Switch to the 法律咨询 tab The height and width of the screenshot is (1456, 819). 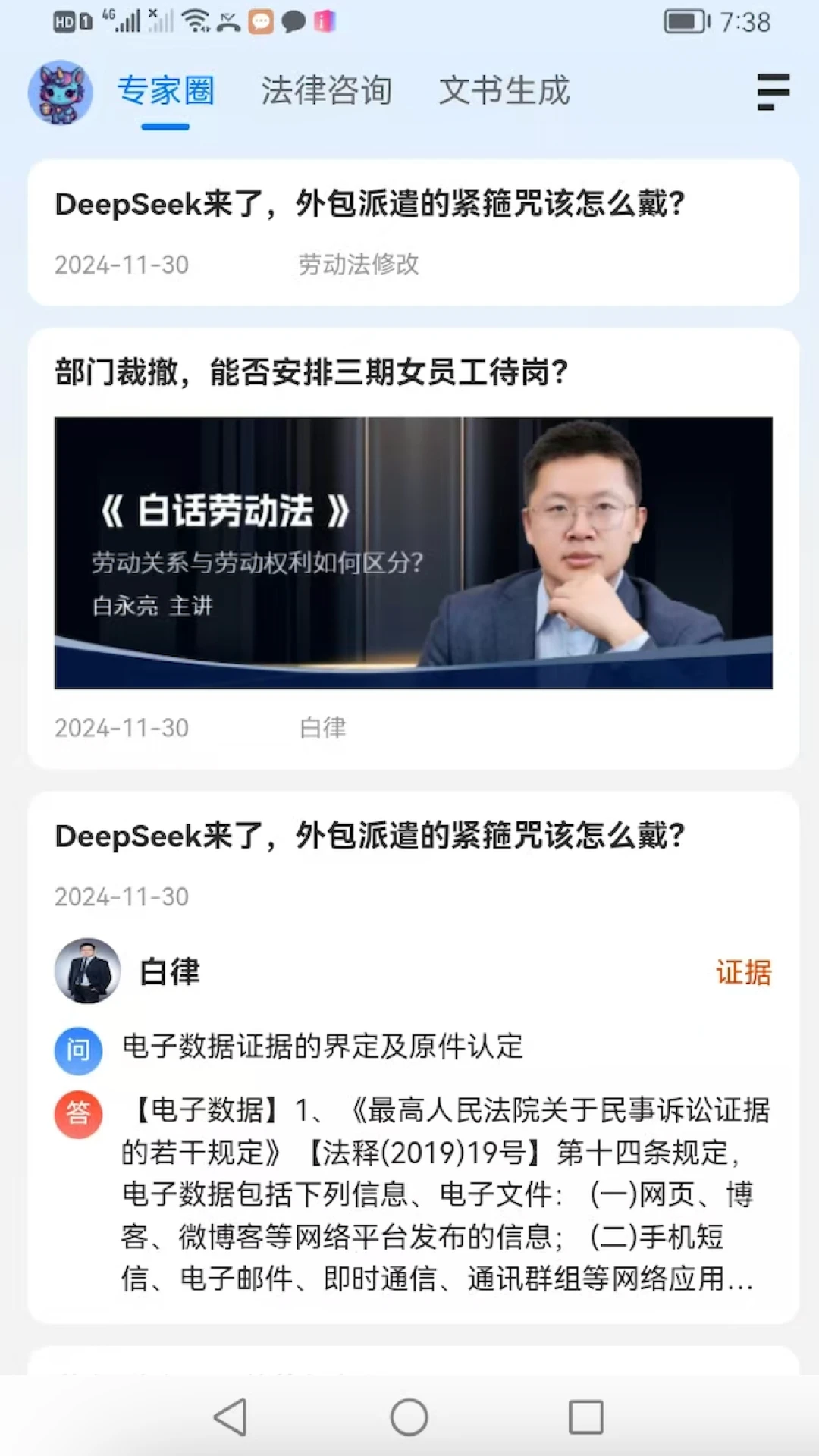pyautogui.click(x=326, y=91)
